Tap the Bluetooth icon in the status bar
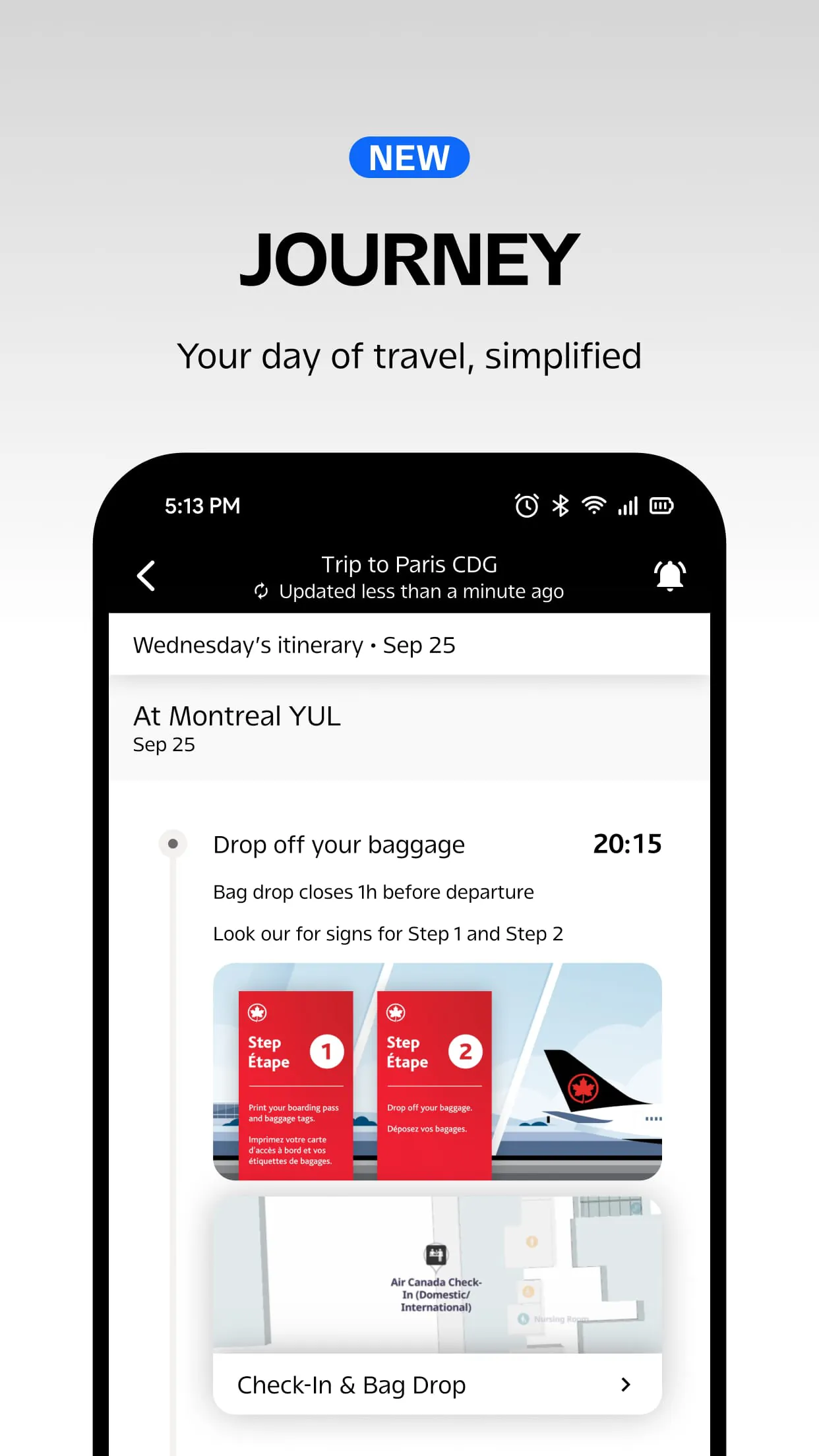This screenshot has height=1456, width=819. tap(560, 505)
